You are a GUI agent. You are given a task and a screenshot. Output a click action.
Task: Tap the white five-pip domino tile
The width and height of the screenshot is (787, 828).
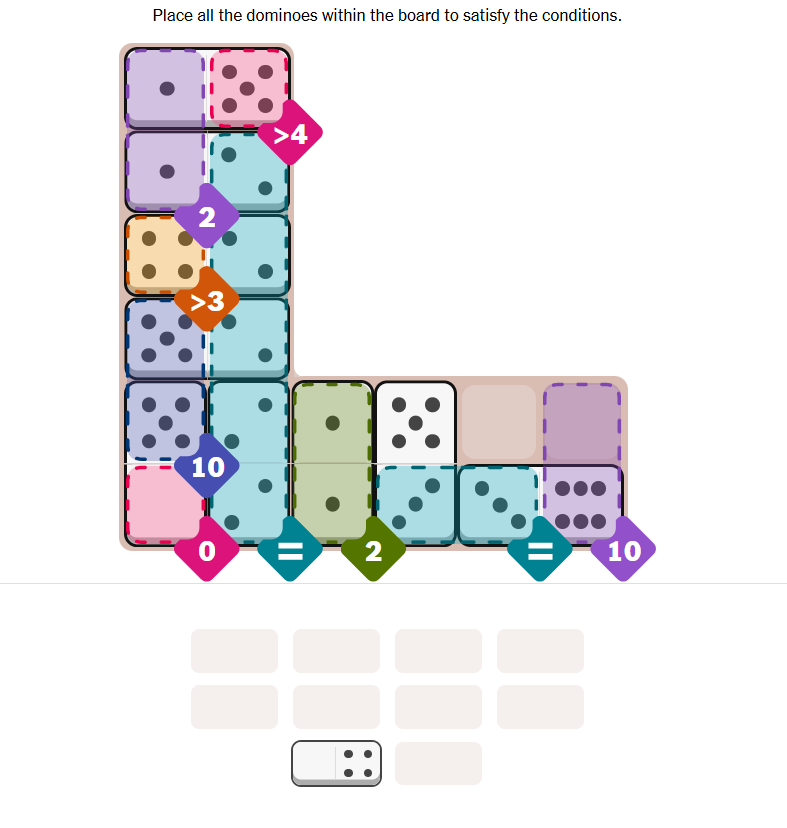tap(415, 421)
